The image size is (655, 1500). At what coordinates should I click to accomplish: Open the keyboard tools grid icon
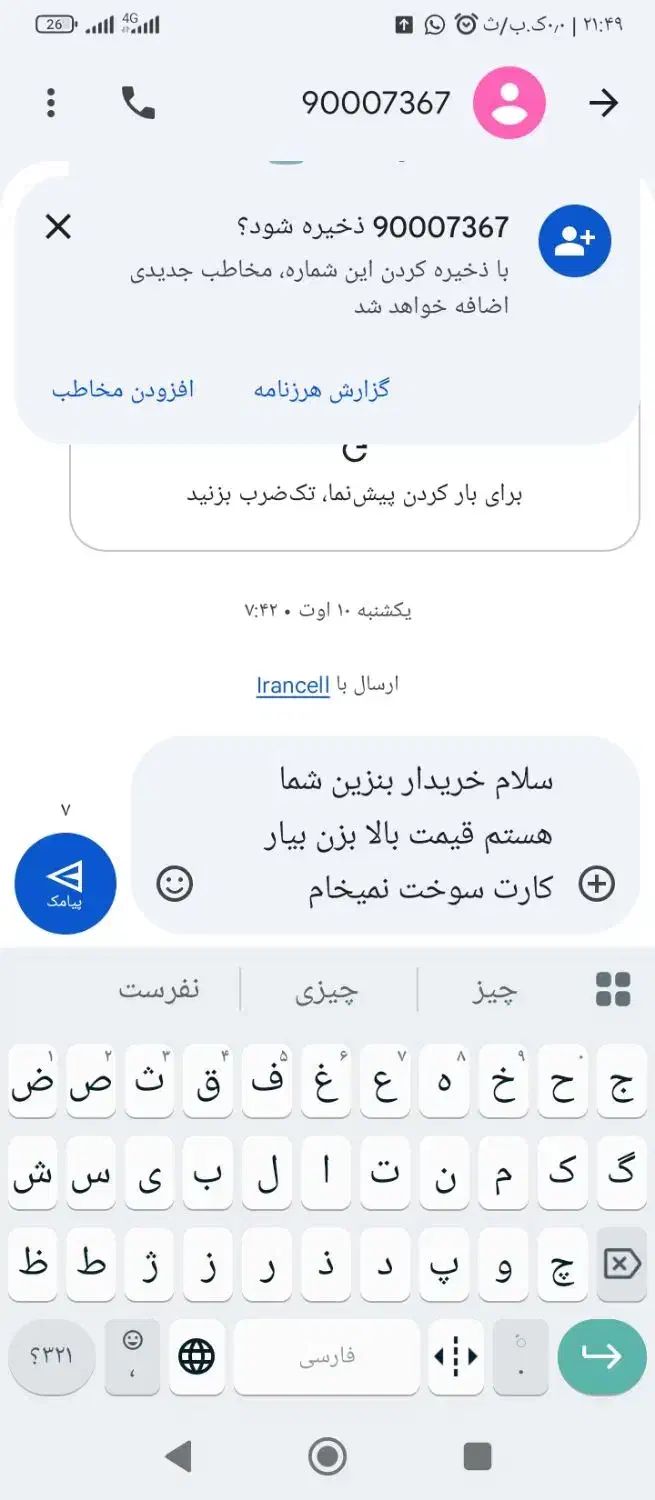[613, 989]
